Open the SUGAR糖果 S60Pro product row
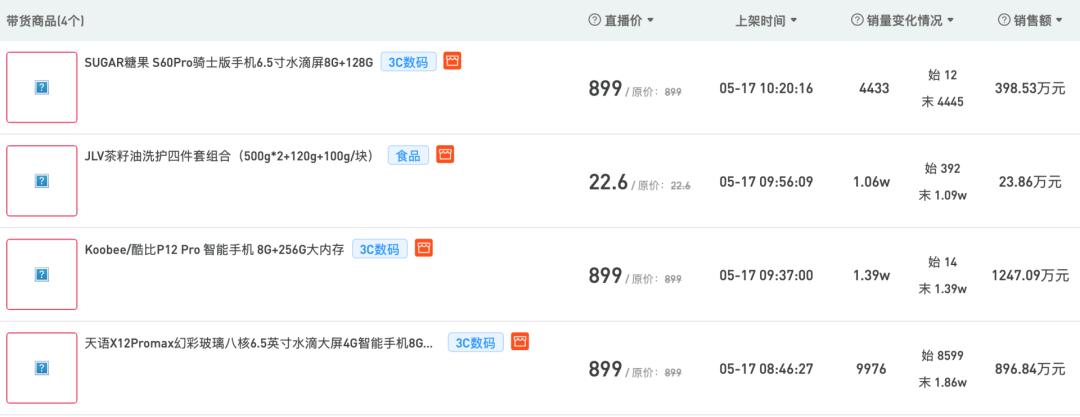 pos(229,62)
